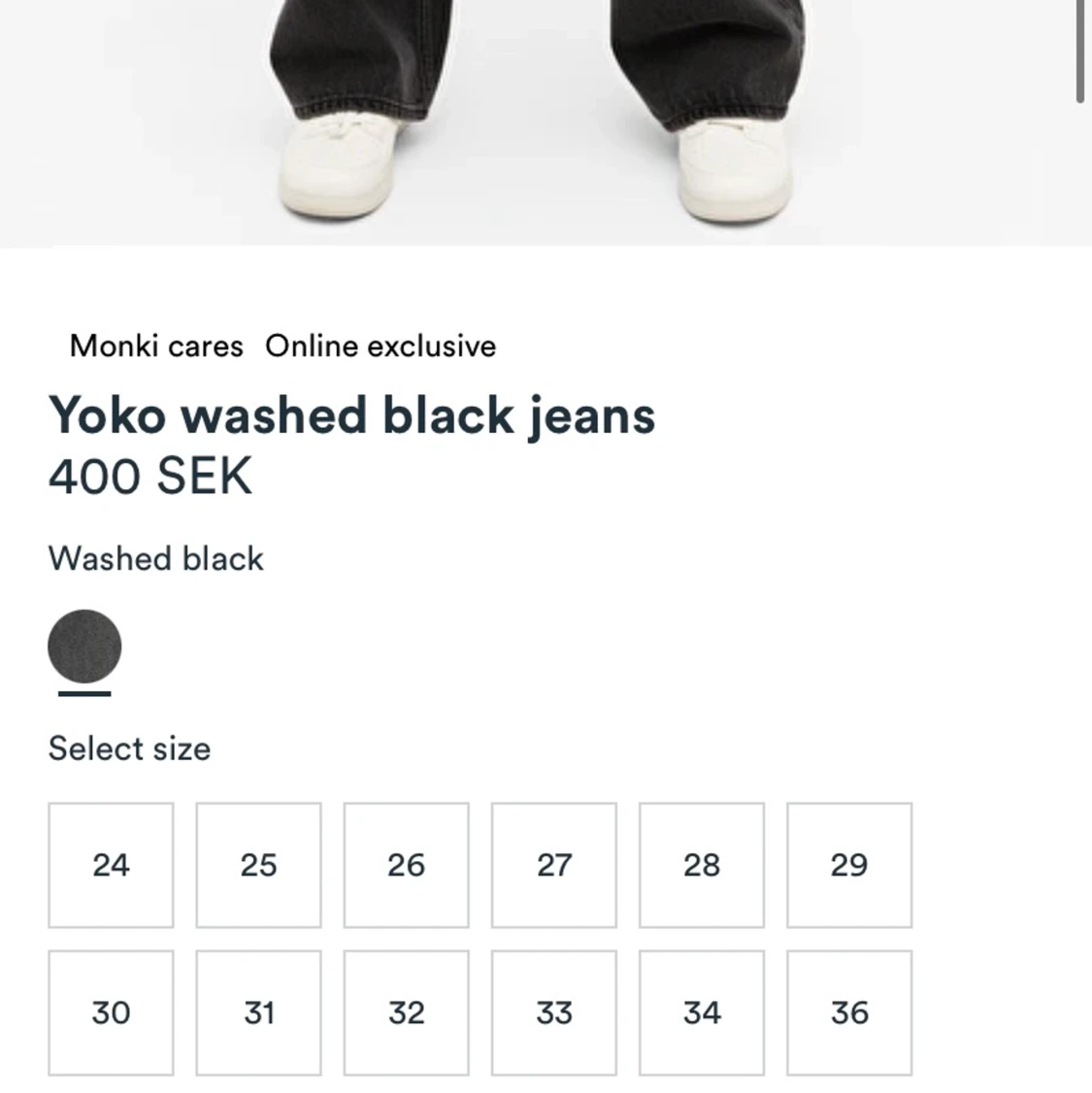
Task: Tap size 27
Action: (x=554, y=865)
